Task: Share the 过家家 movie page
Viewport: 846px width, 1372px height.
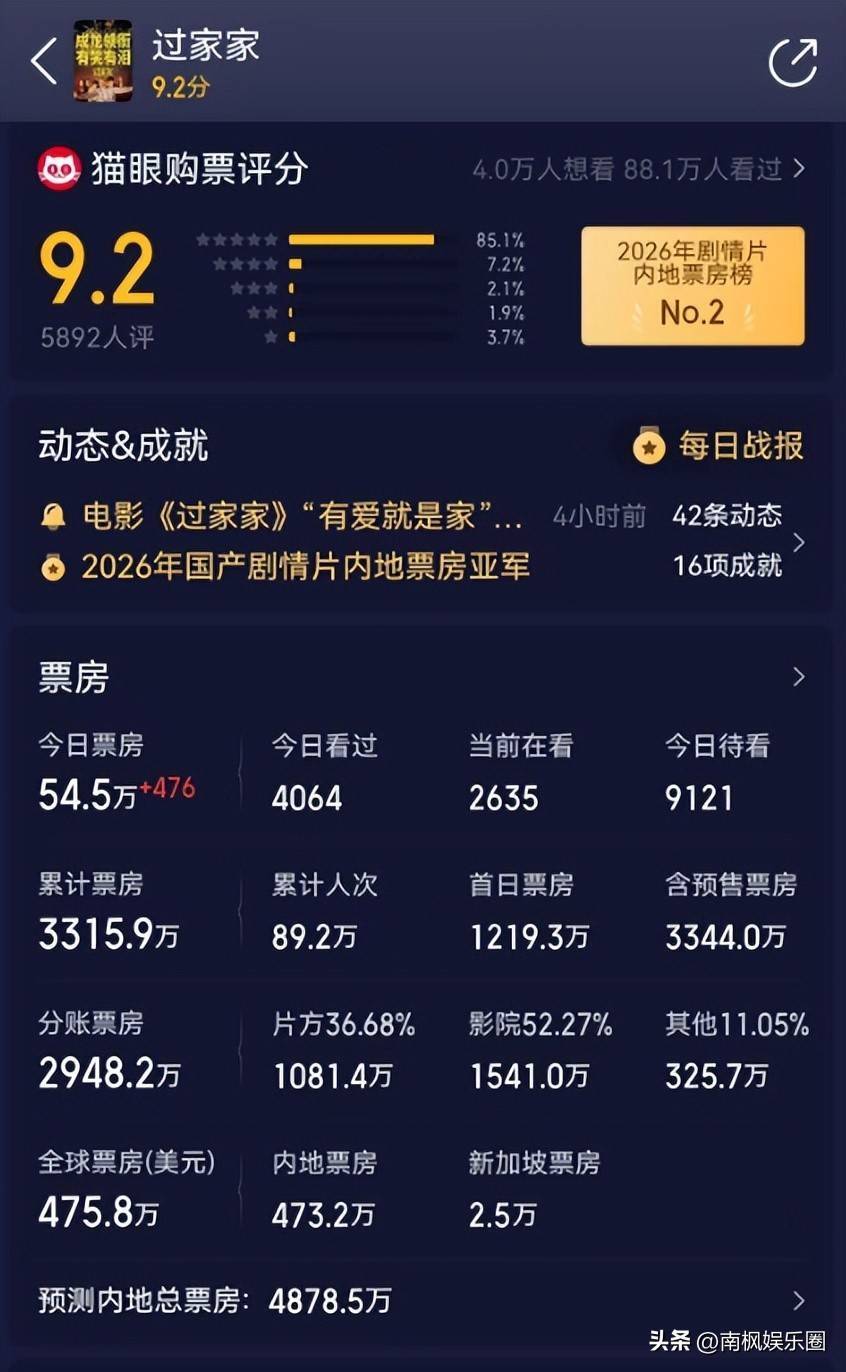Action: (792, 62)
